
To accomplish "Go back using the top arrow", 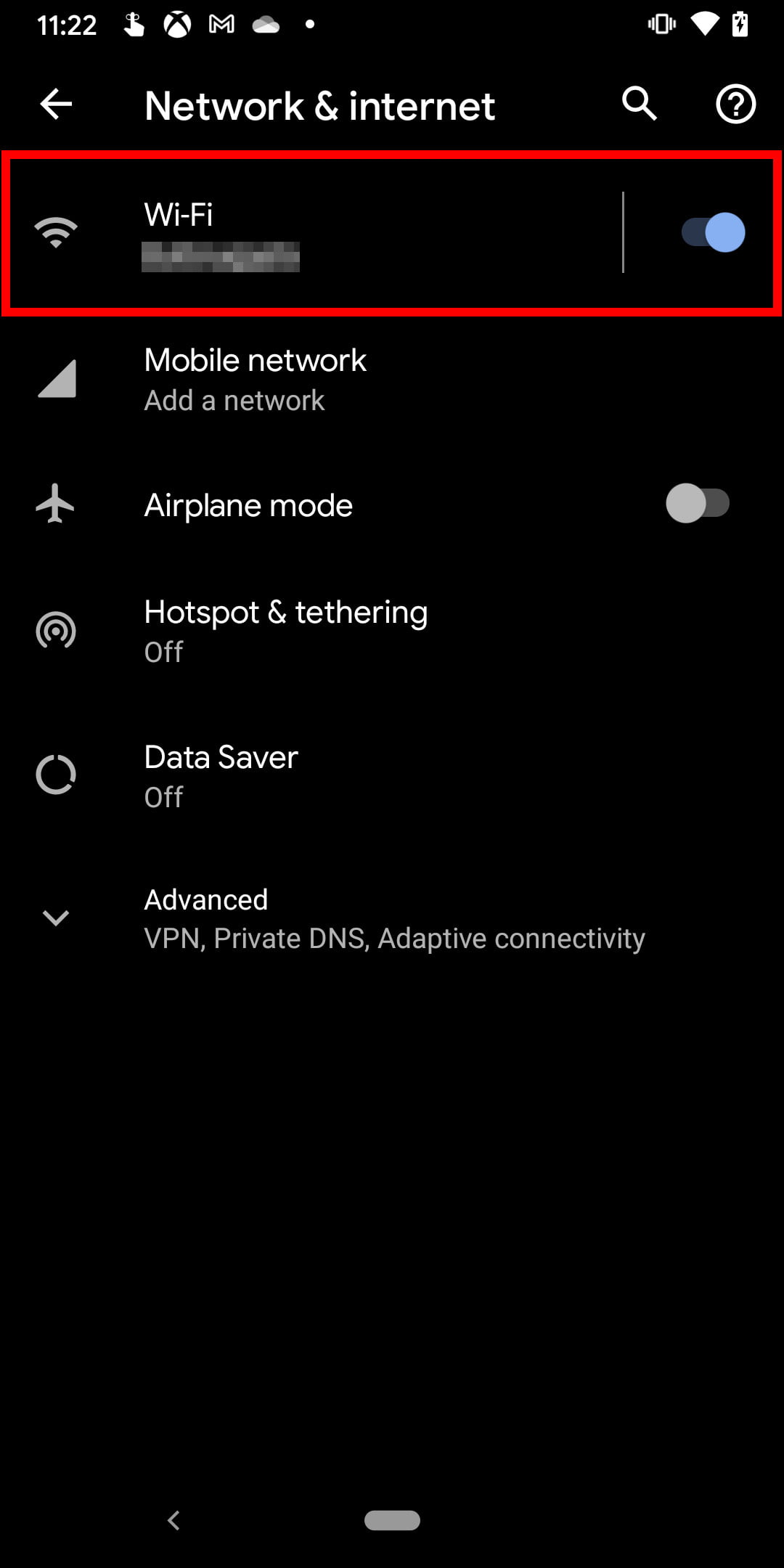I will [x=56, y=105].
